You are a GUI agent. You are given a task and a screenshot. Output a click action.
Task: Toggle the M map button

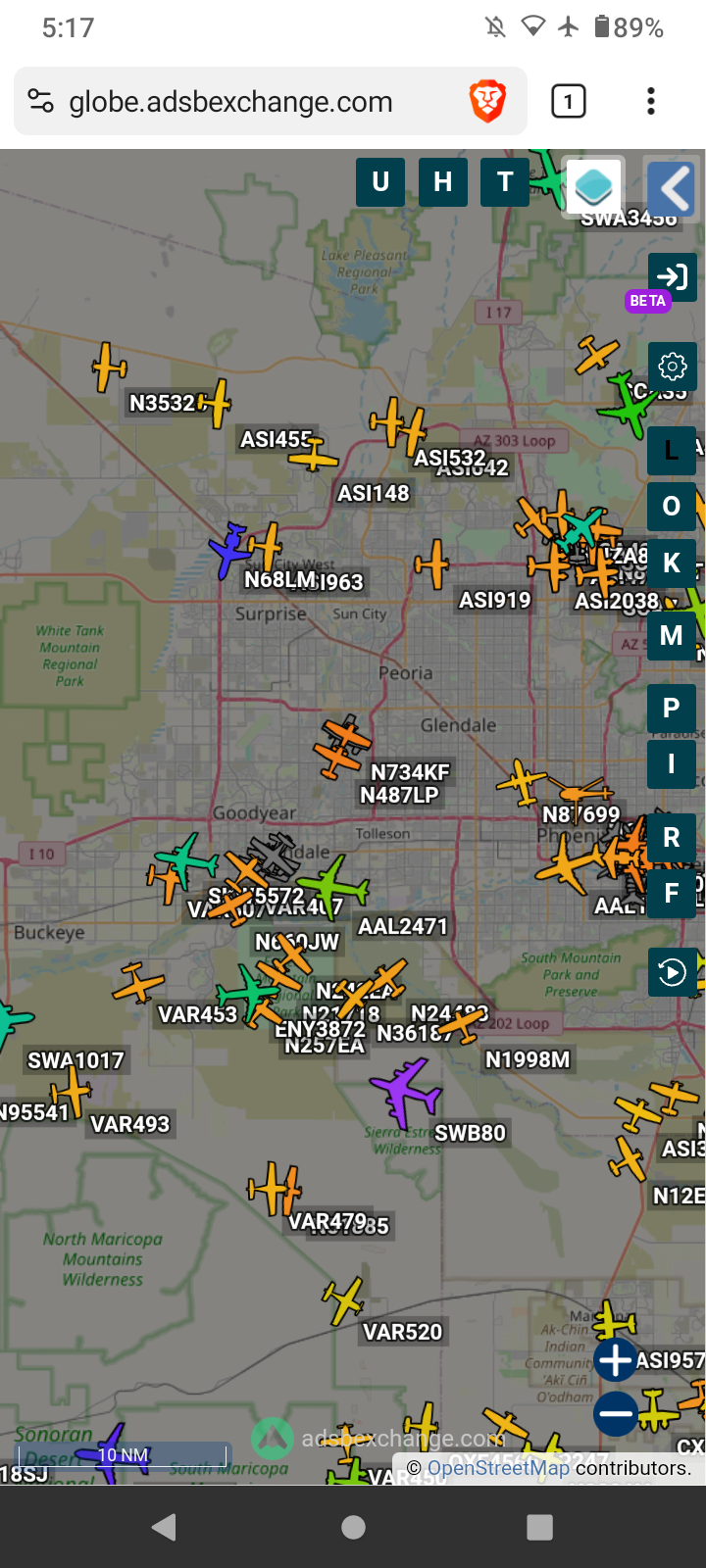(x=672, y=636)
